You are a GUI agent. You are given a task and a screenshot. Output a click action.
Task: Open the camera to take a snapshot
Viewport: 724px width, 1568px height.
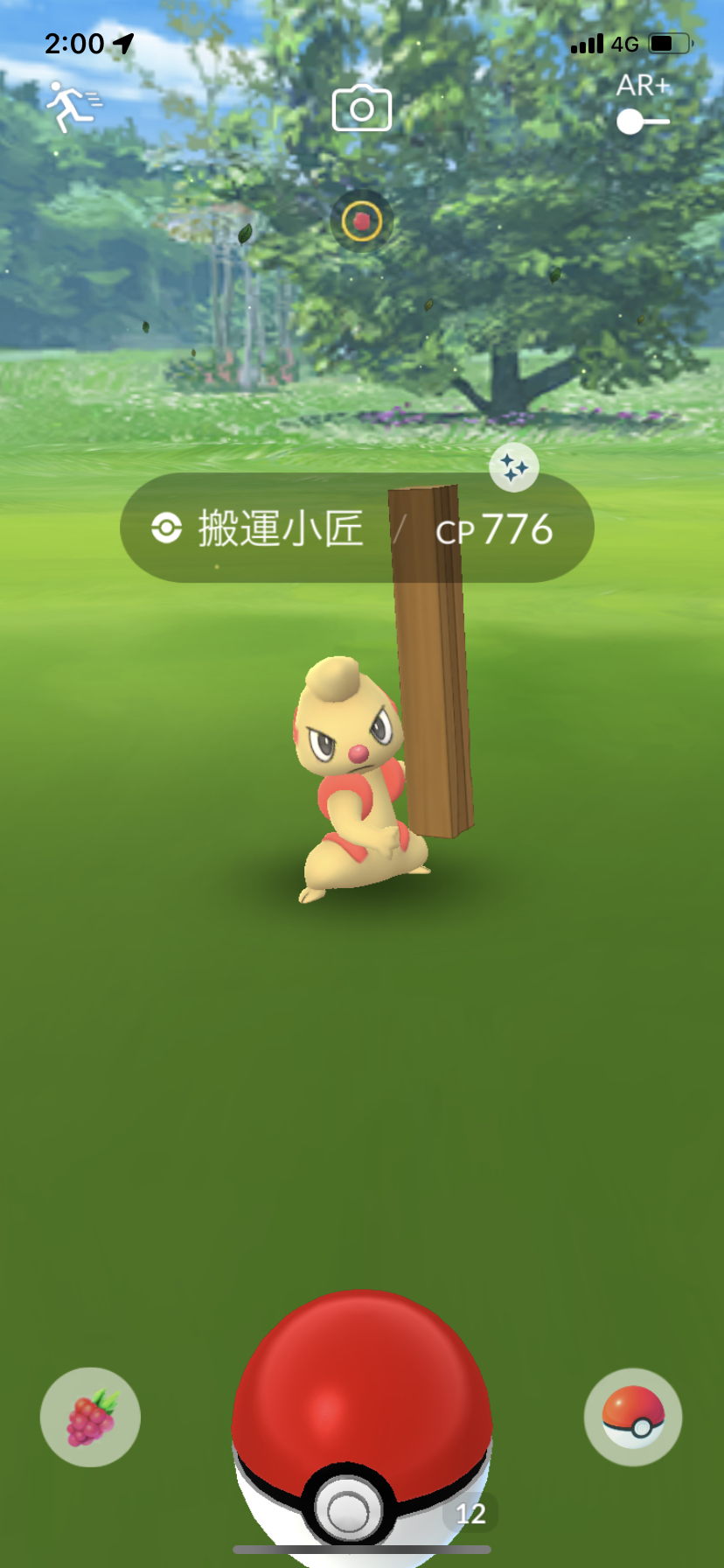click(361, 108)
